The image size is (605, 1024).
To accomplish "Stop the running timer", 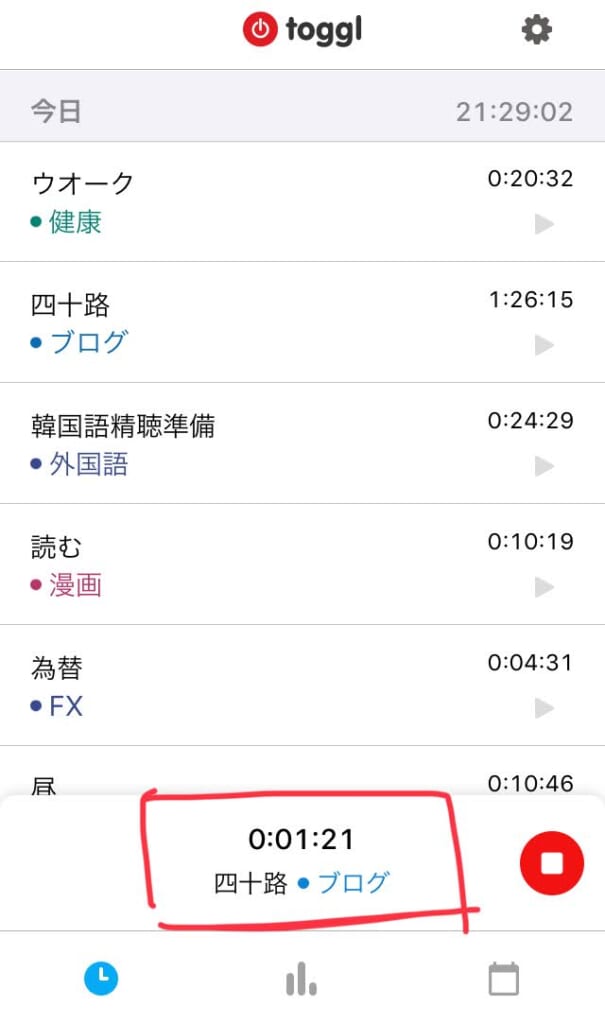I will 551,862.
